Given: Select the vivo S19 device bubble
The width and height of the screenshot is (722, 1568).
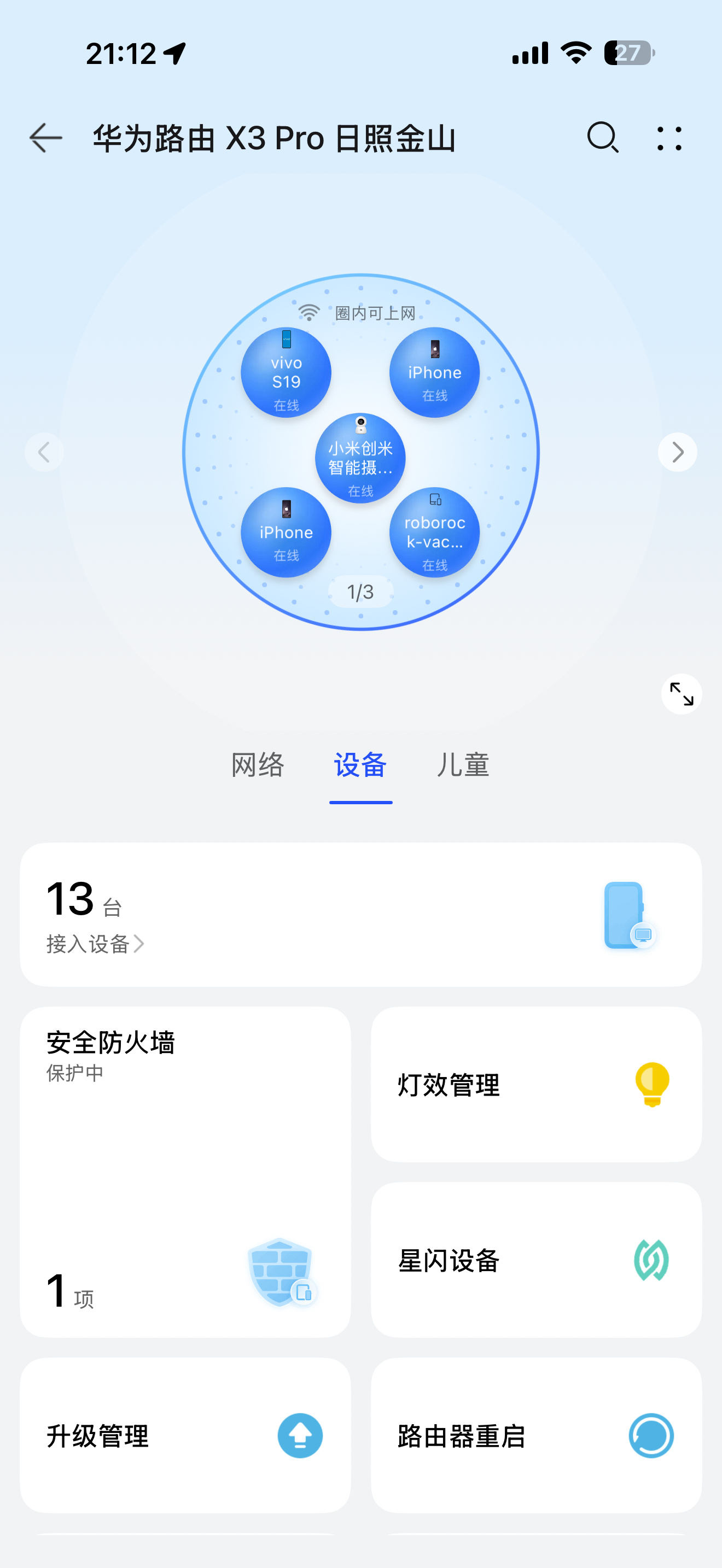Looking at the screenshot, I should (x=286, y=372).
